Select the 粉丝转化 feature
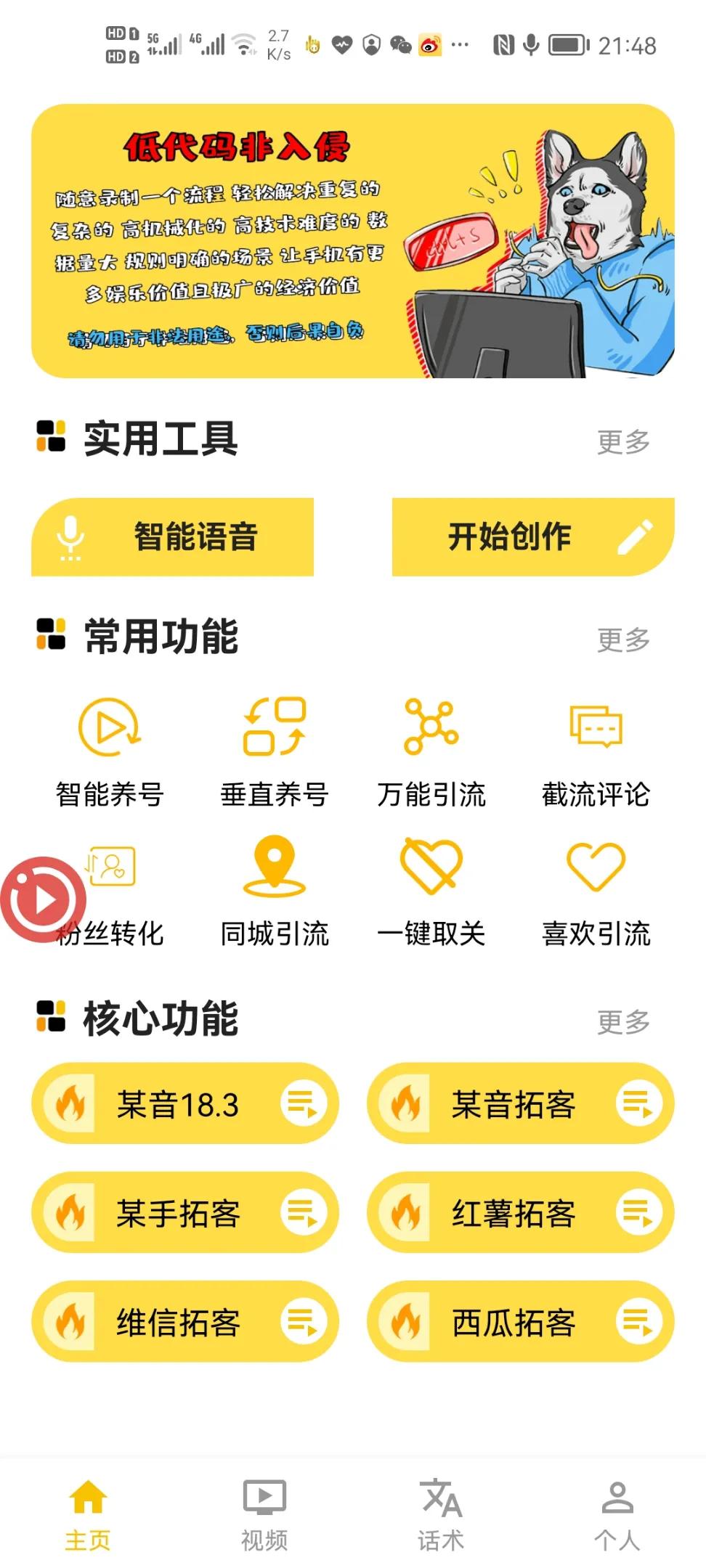706x1568 pixels. [x=110, y=871]
